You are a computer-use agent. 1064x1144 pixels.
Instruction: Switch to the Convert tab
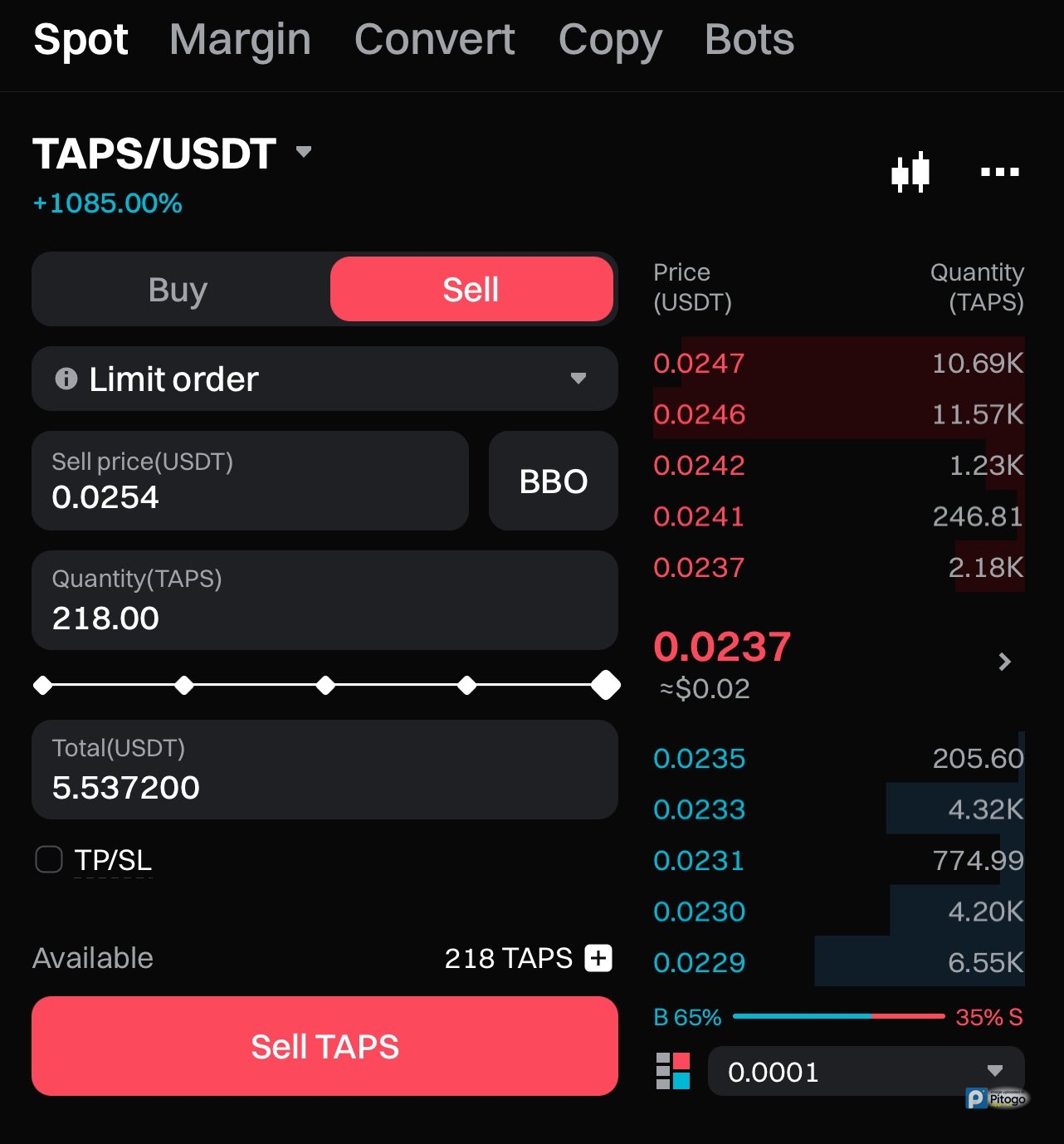[x=434, y=39]
